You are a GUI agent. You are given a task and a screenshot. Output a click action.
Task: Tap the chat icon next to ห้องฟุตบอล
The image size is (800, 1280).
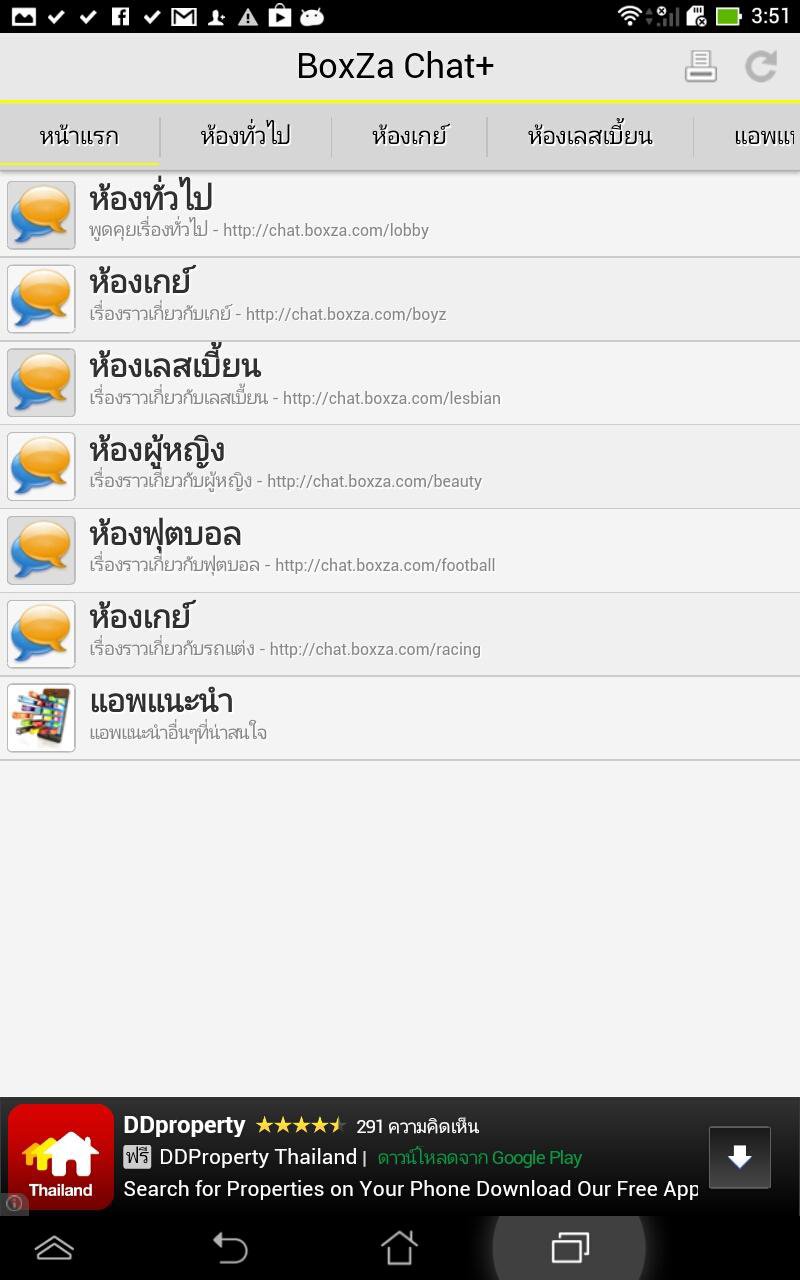point(40,551)
